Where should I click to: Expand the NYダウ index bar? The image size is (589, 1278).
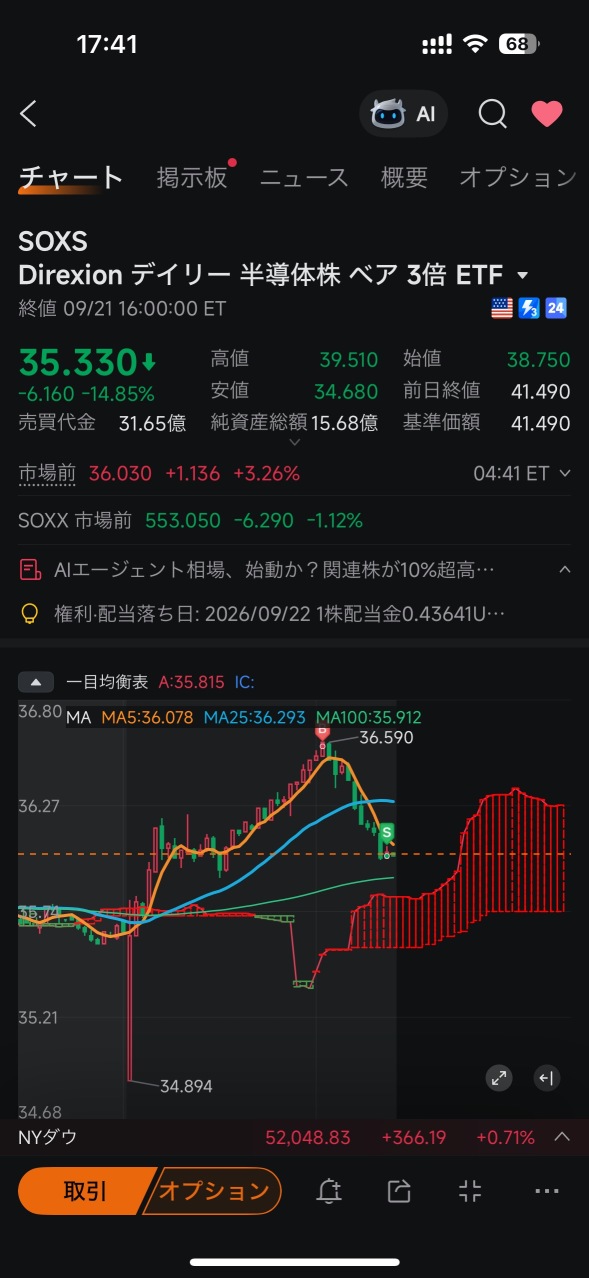(x=563, y=1137)
